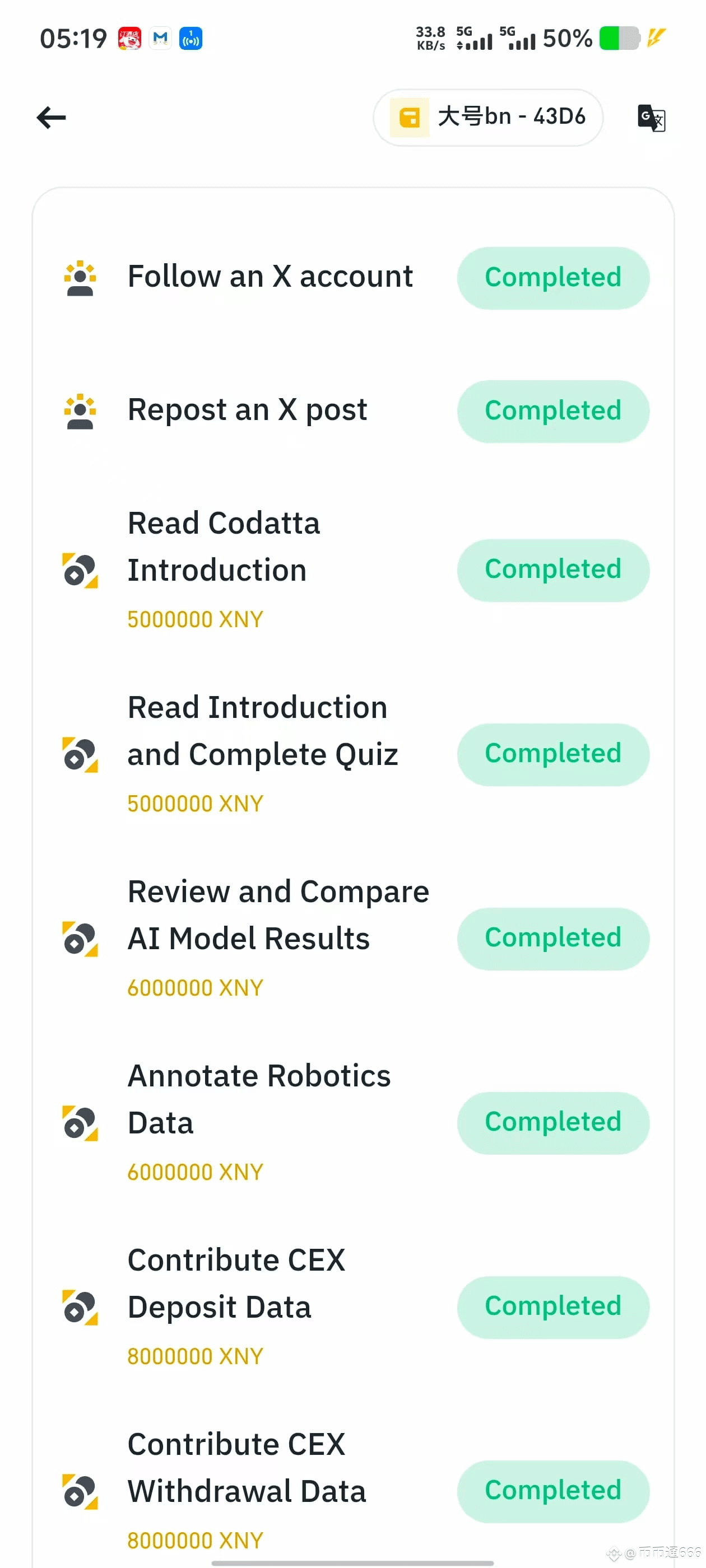Go back using the arrow

pyautogui.click(x=51, y=118)
